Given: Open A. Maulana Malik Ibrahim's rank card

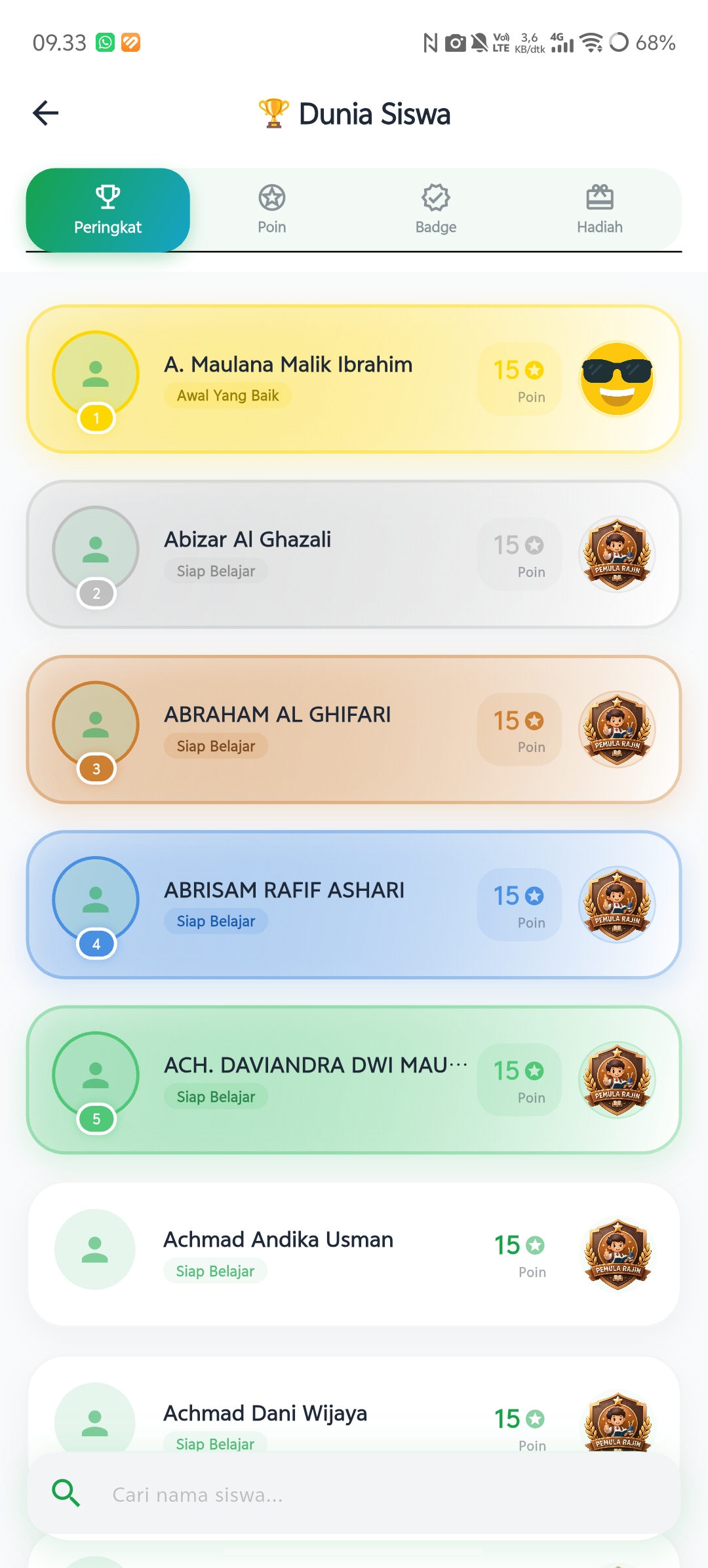Looking at the screenshot, I should pyautogui.click(x=354, y=379).
